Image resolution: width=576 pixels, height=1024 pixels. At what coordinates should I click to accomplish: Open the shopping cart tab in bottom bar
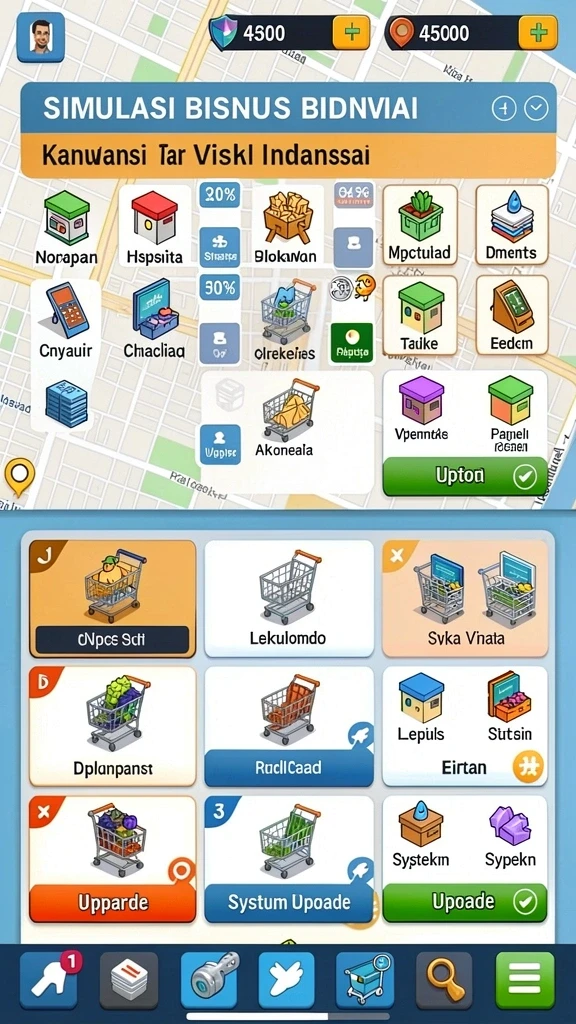pos(364,980)
